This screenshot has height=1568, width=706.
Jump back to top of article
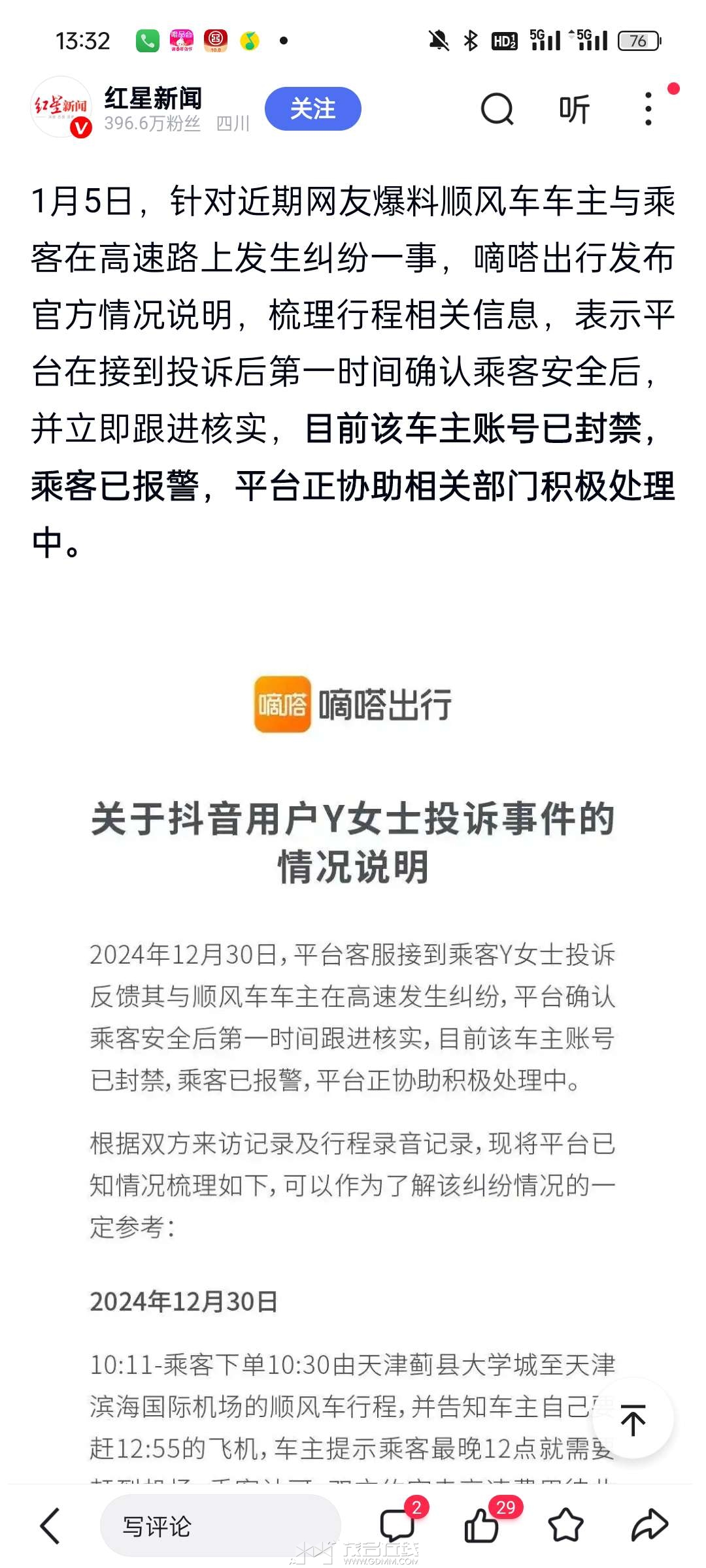pos(633,1420)
